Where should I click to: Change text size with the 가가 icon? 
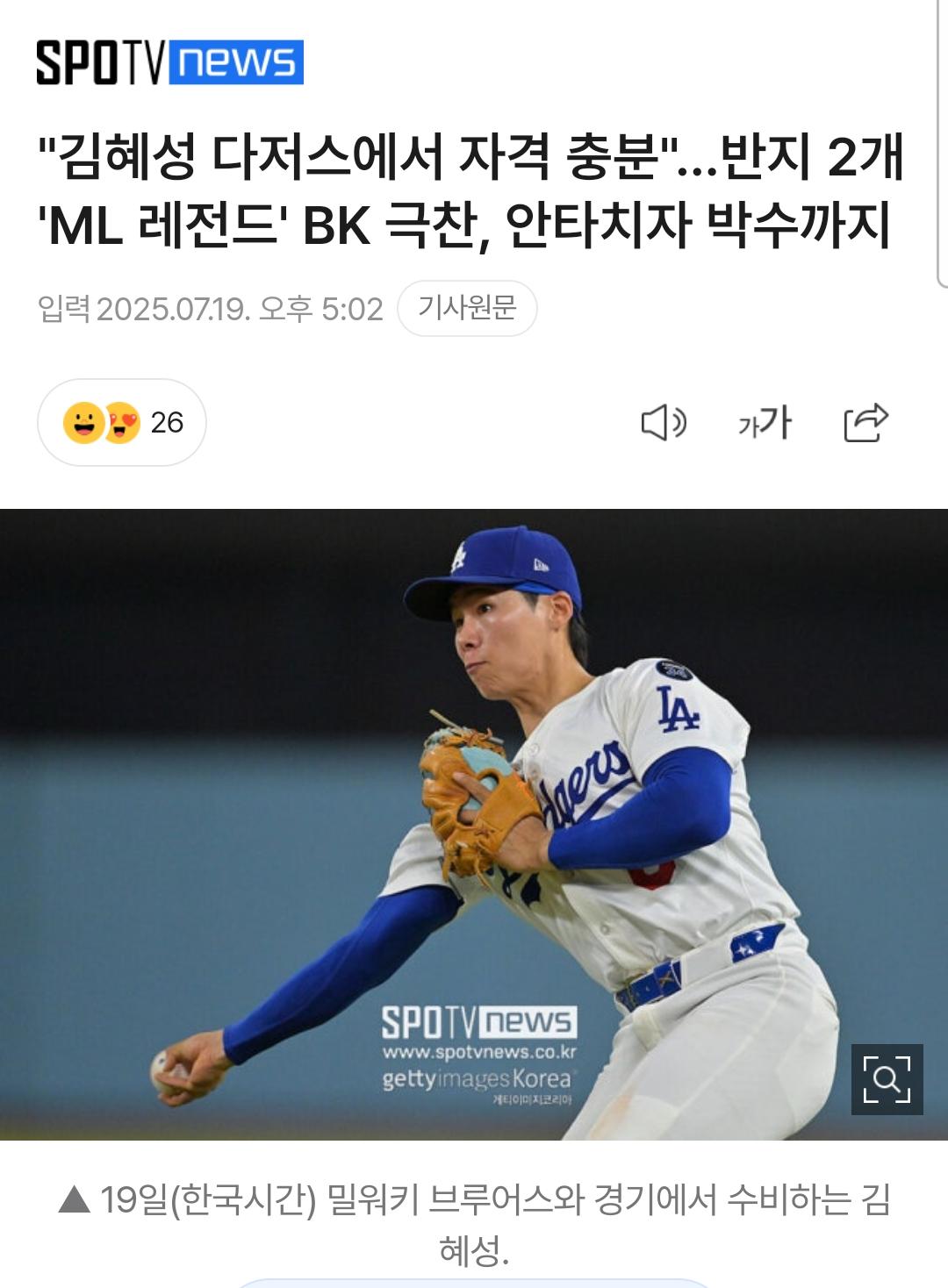(765, 423)
